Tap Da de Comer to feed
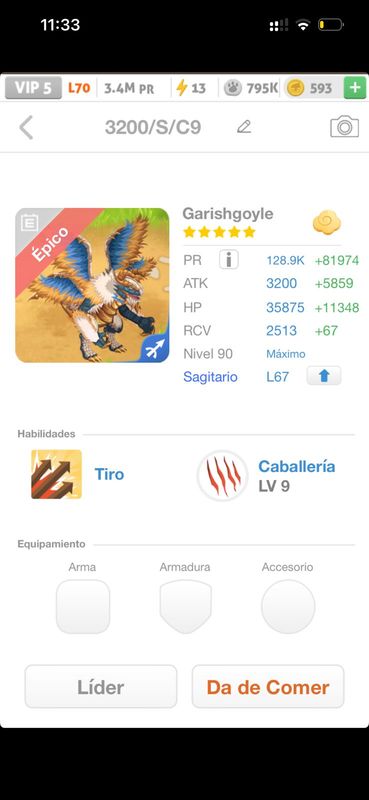This screenshot has width=369, height=800. coord(268,687)
